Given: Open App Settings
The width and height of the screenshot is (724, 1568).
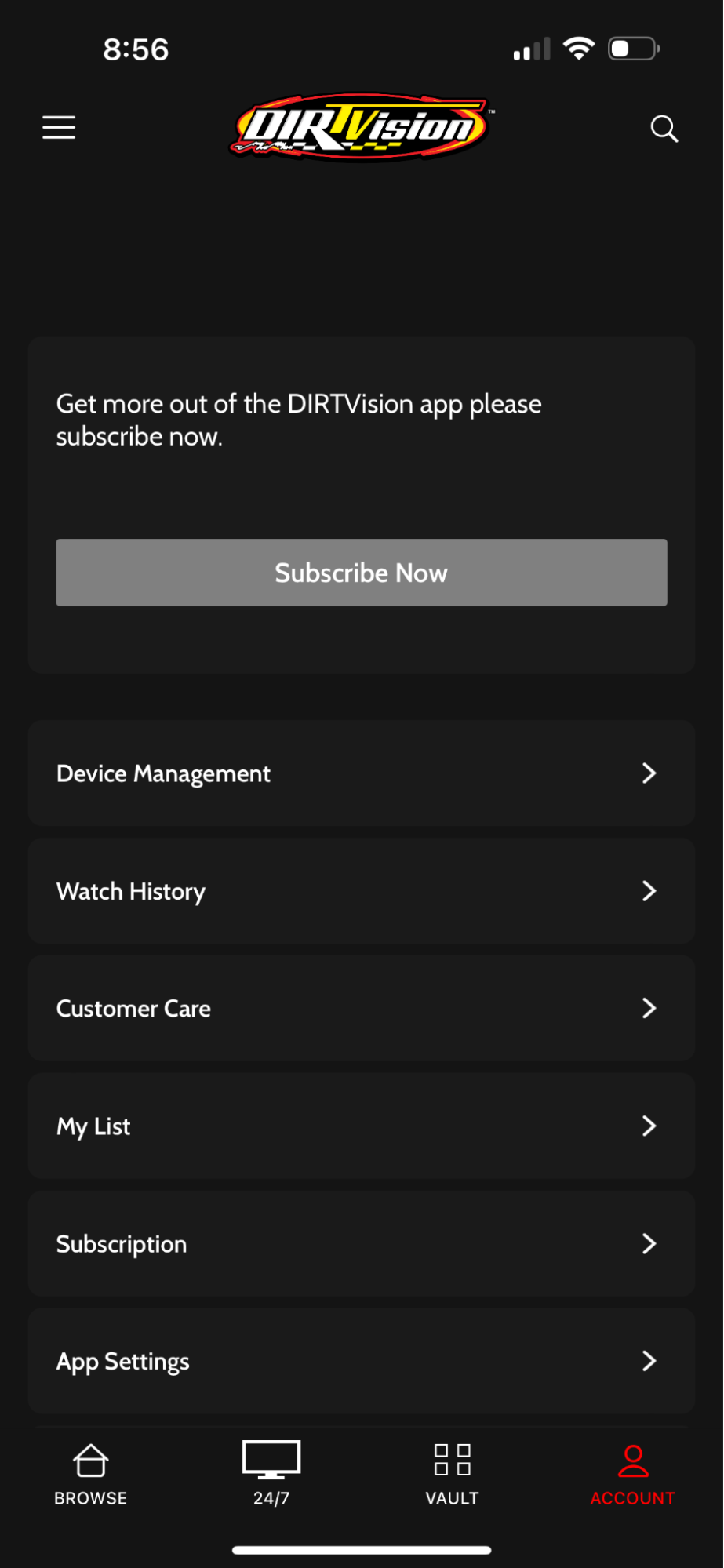Looking at the screenshot, I should (362, 1362).
